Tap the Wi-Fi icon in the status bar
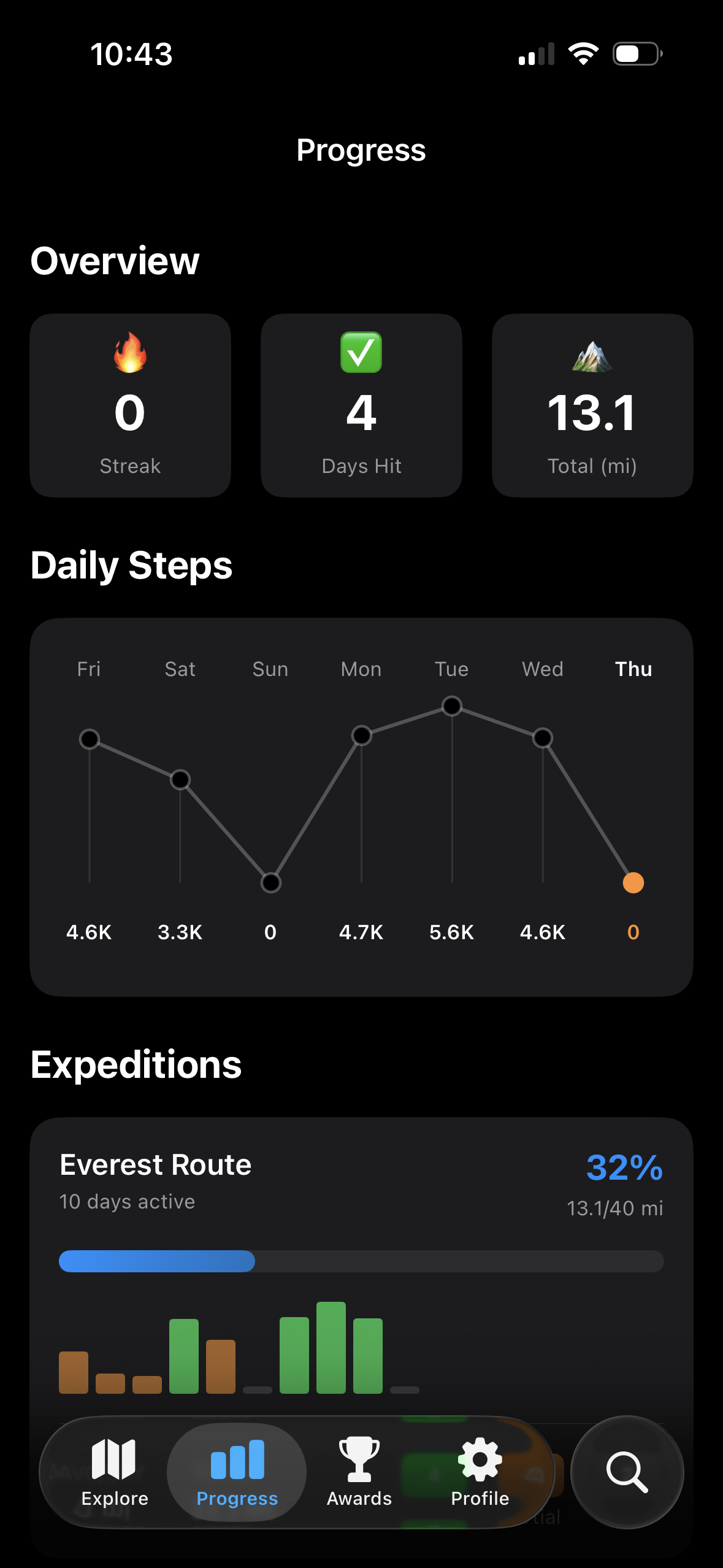723x1568 pixels. tap(583, 54)
